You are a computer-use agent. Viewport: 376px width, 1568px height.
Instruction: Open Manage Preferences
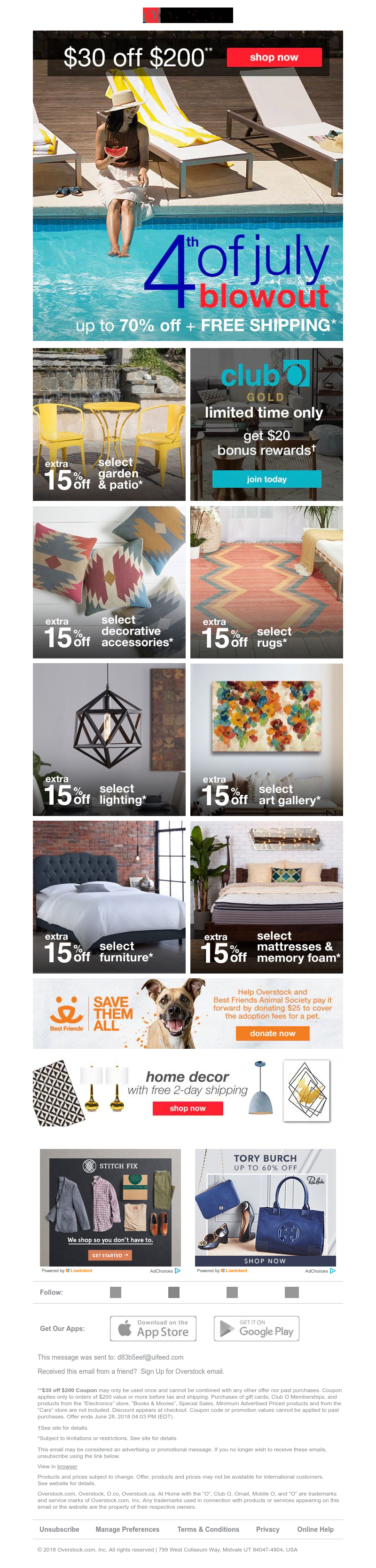(x=127, y=1528)
